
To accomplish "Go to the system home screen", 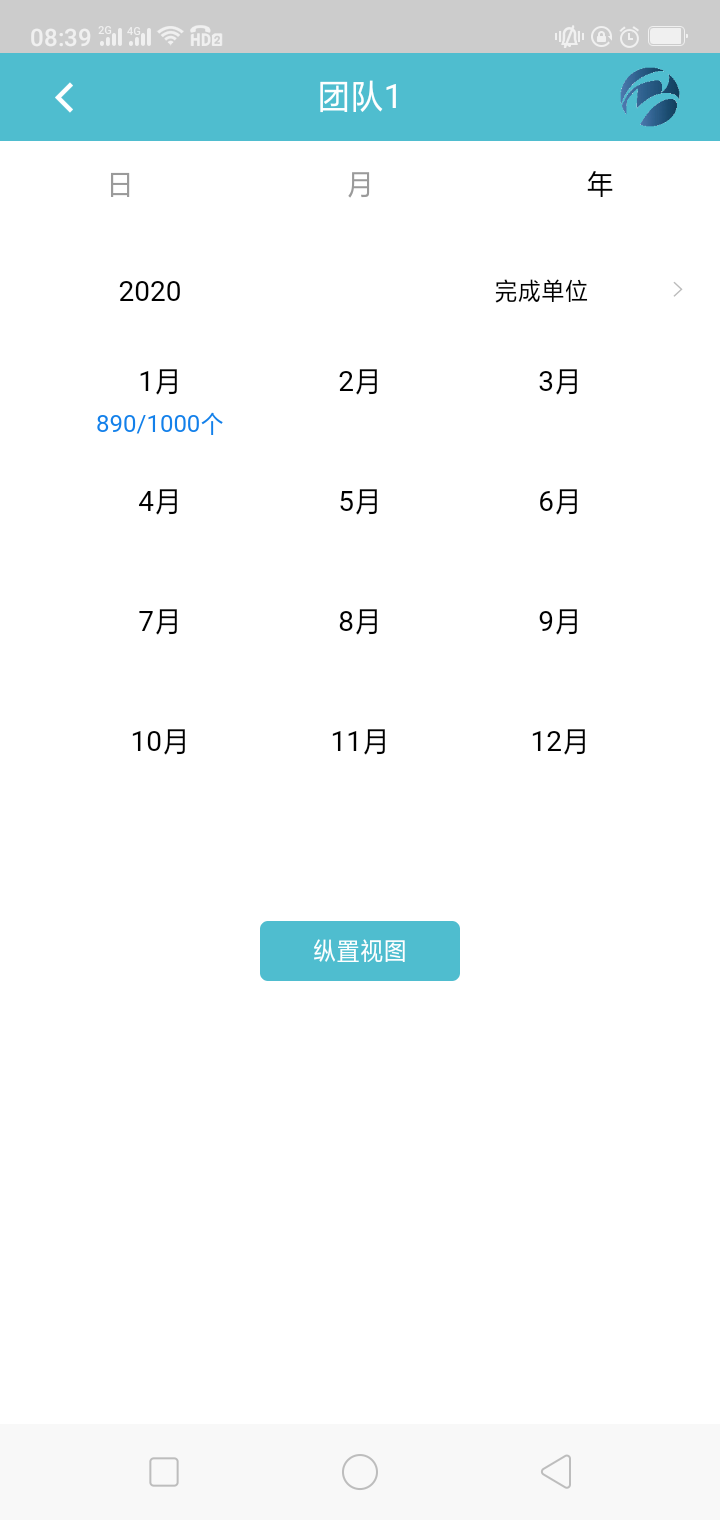I will coord(360,1472).
